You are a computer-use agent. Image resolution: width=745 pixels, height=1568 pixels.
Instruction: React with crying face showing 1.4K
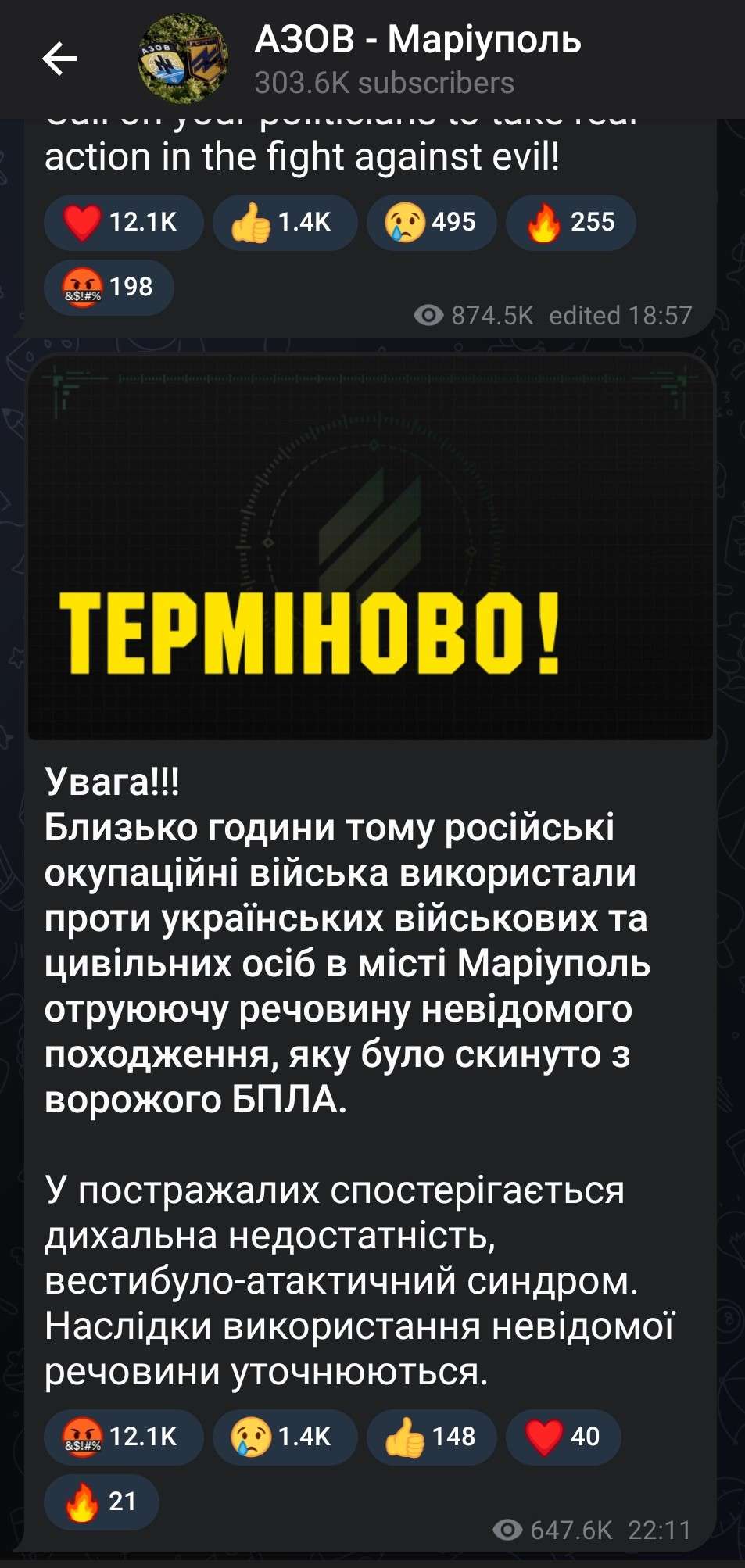[x=284, y=1437]
